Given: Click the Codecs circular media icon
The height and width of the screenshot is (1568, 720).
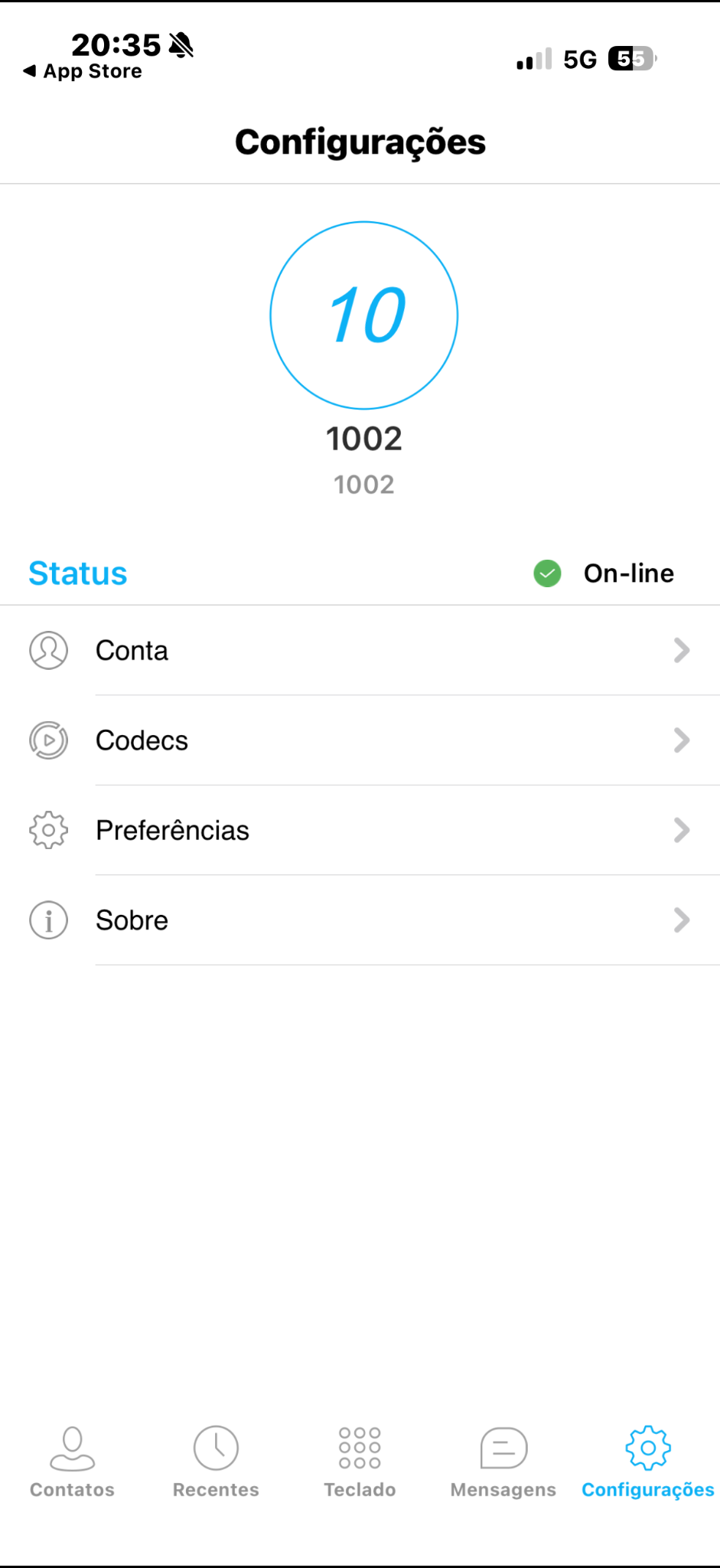Looking at the screenshot, I should (x=48, y=740).
